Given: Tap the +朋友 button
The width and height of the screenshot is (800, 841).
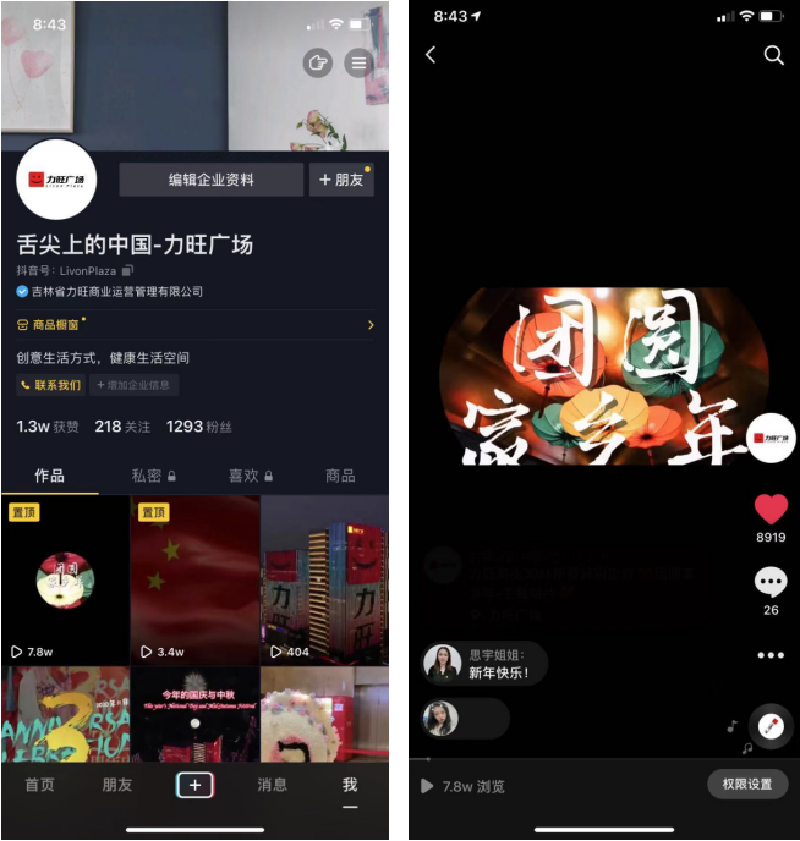Looking at the screenshot, I should (x=341, y=180).
